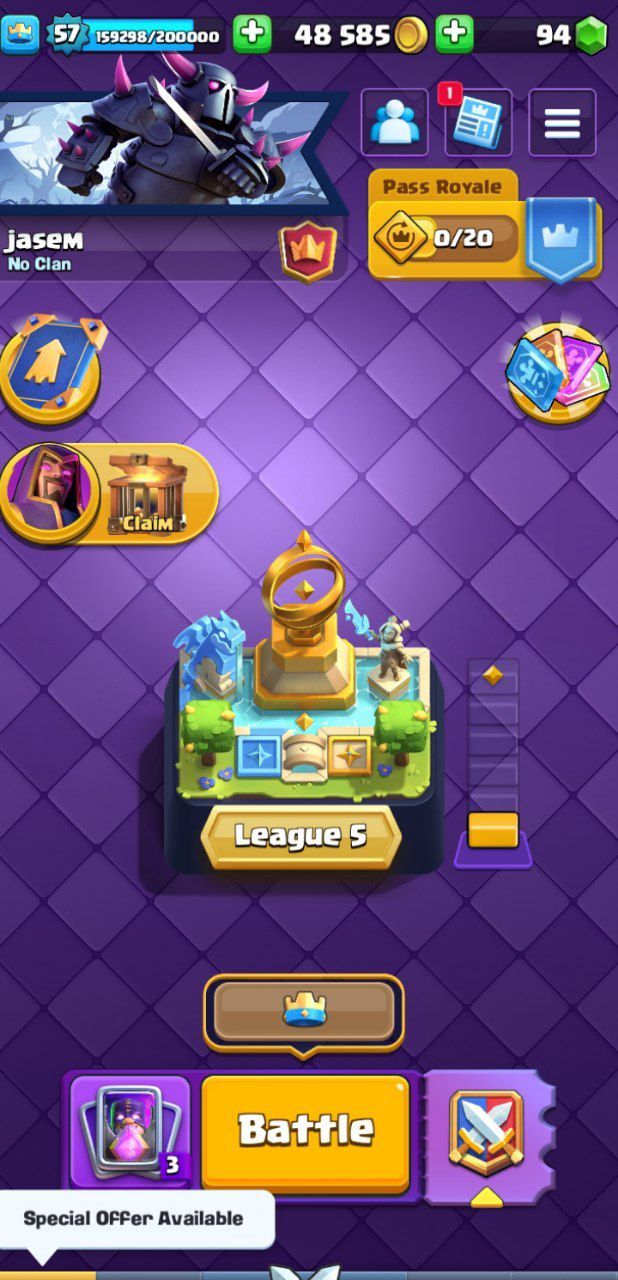Open the crown chest button above Battle
The width and height of the screenshot is (618, 1280).
coord(304,1012)
